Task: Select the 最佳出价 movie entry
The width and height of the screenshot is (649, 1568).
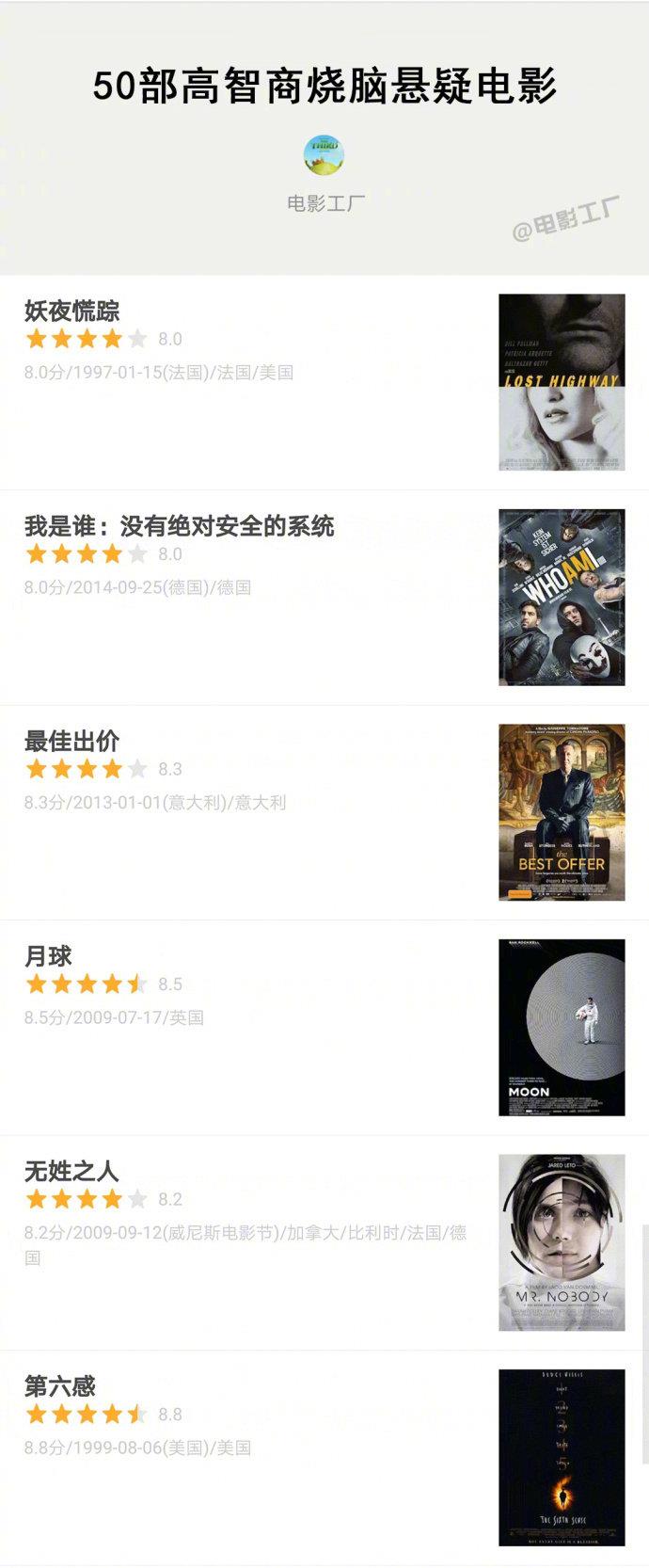Action: pos(72,742)
